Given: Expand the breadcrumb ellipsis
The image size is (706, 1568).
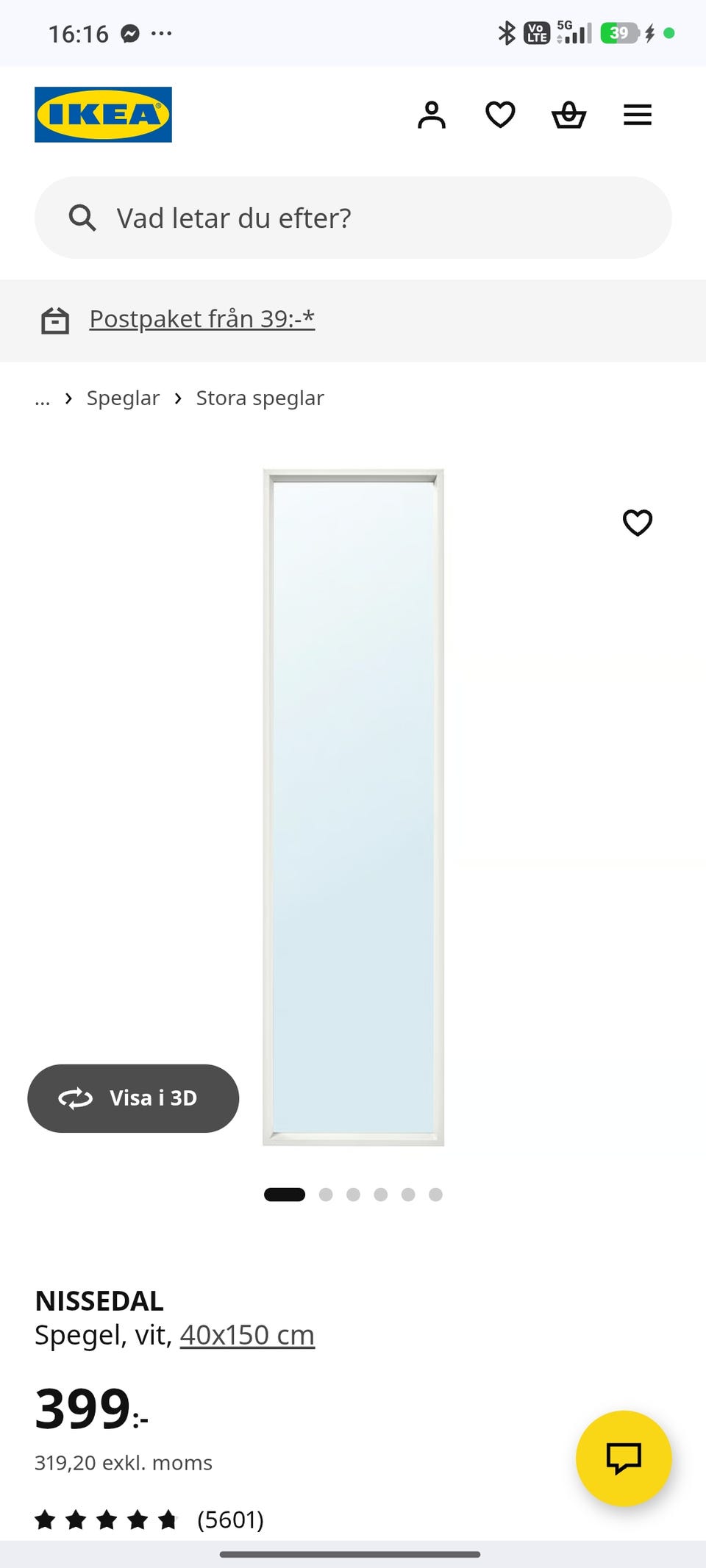Looking at the screenshot, I should [x=43, y=399].
